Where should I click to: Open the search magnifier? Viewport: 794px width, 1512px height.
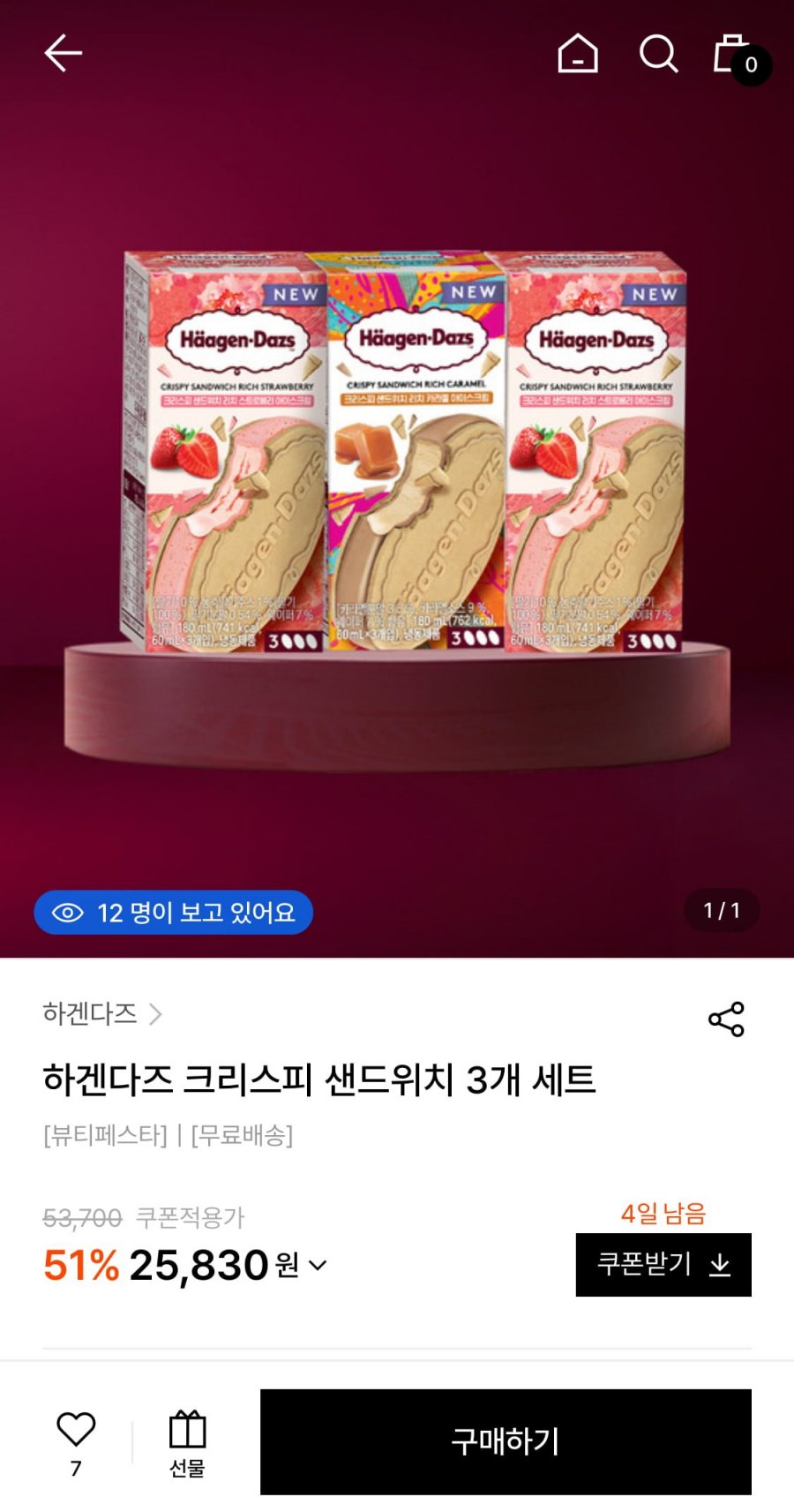pos(658,53)
